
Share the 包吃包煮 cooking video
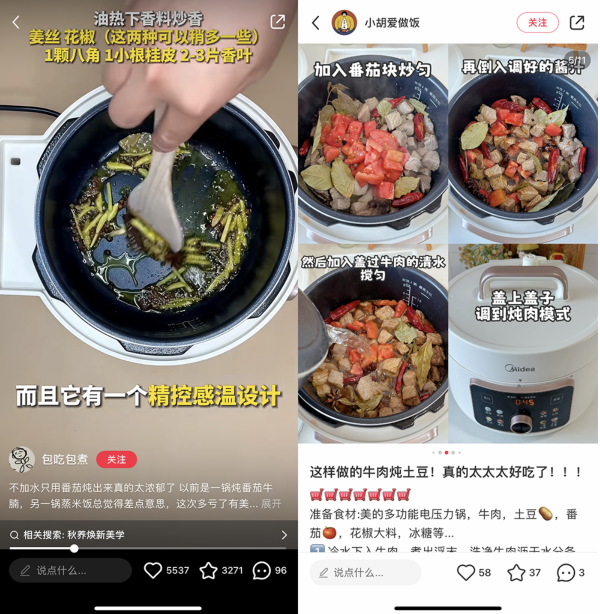tap(277, 22)
